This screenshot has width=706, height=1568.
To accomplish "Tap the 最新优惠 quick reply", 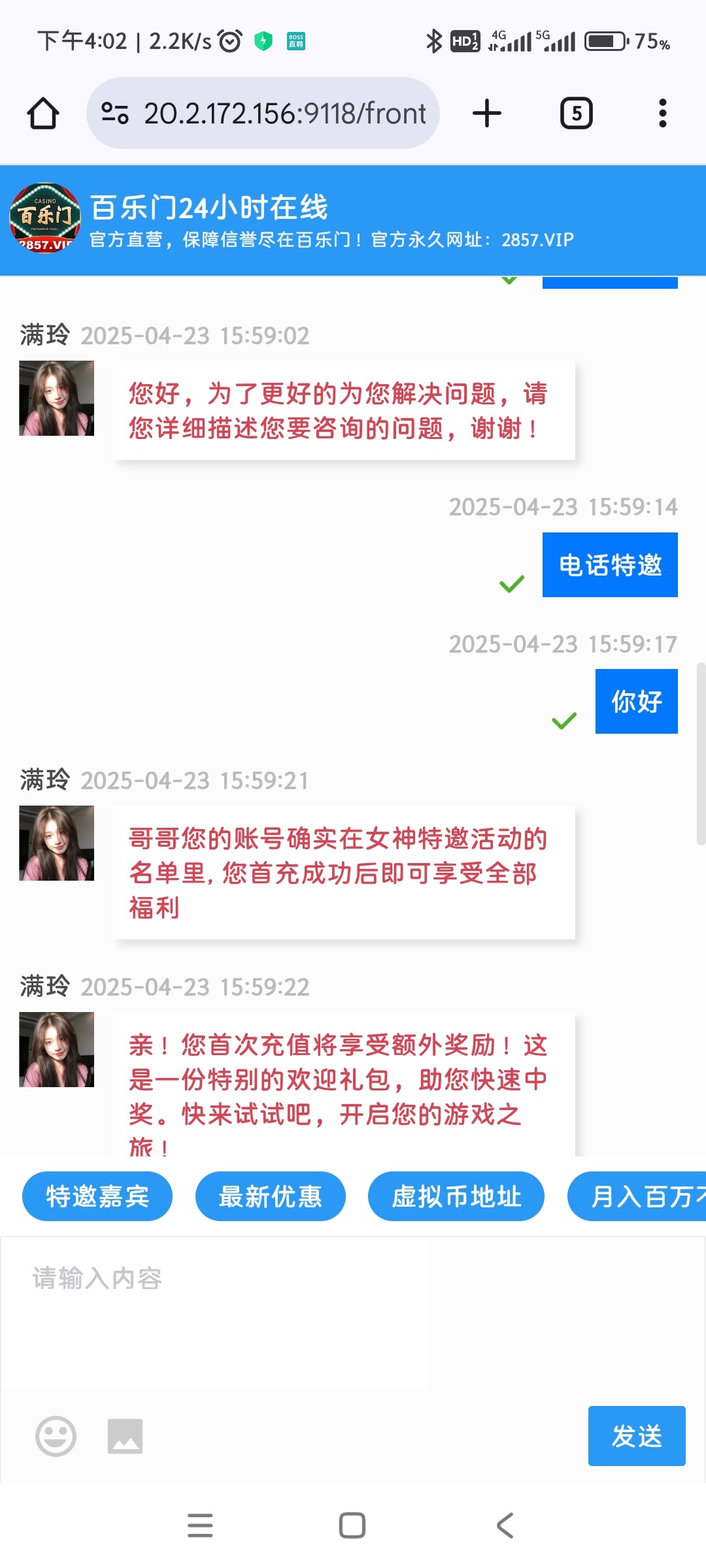I will [x=270, y=1196].
